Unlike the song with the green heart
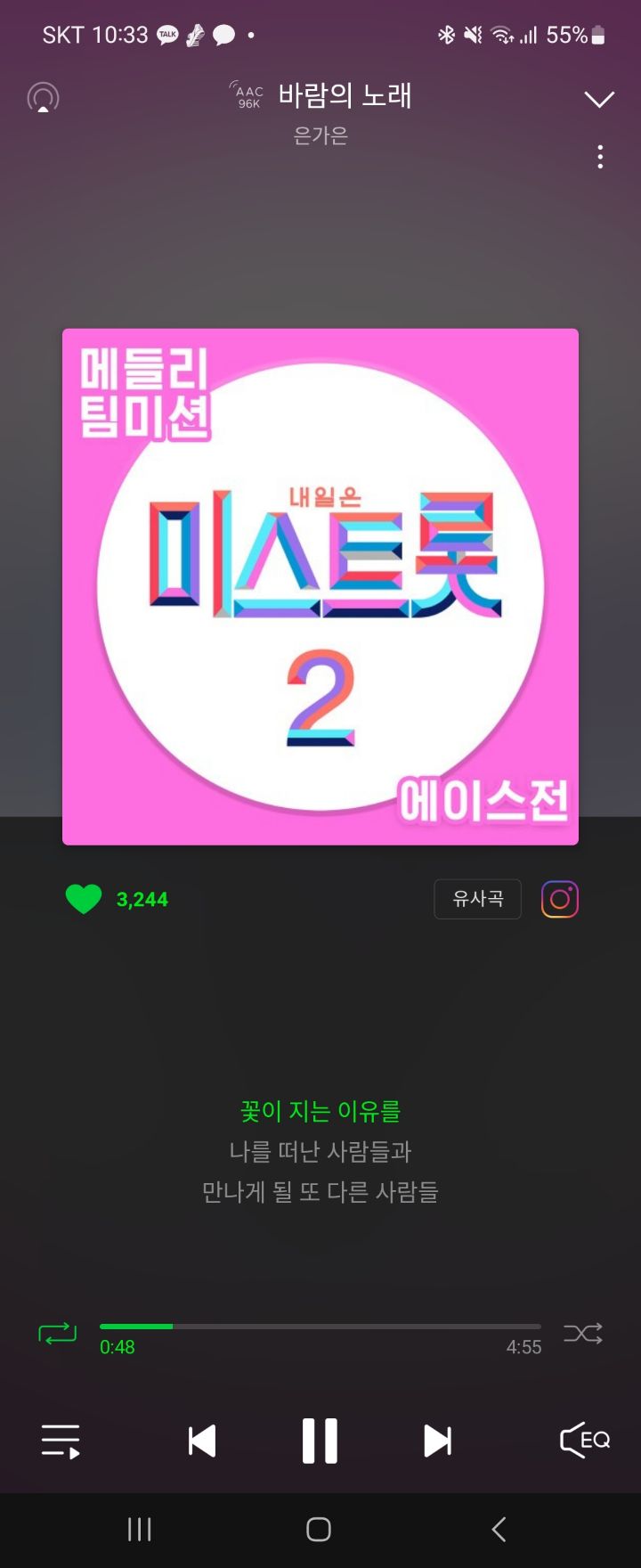Screen dimensions: 641x1568 (x=84, y=899)
